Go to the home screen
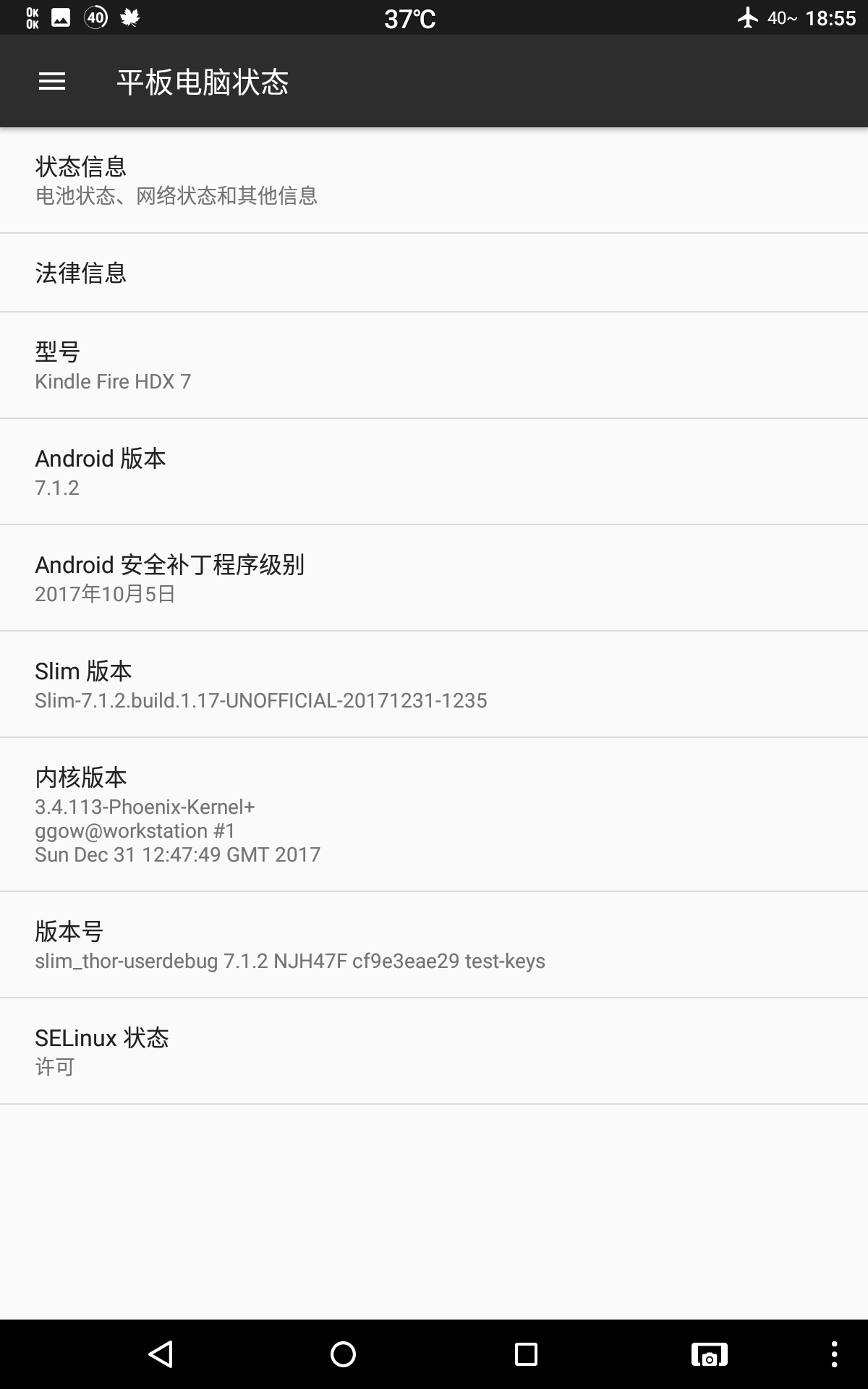The height and width of the screenshot is (1389, 868). coord(343,1354)
